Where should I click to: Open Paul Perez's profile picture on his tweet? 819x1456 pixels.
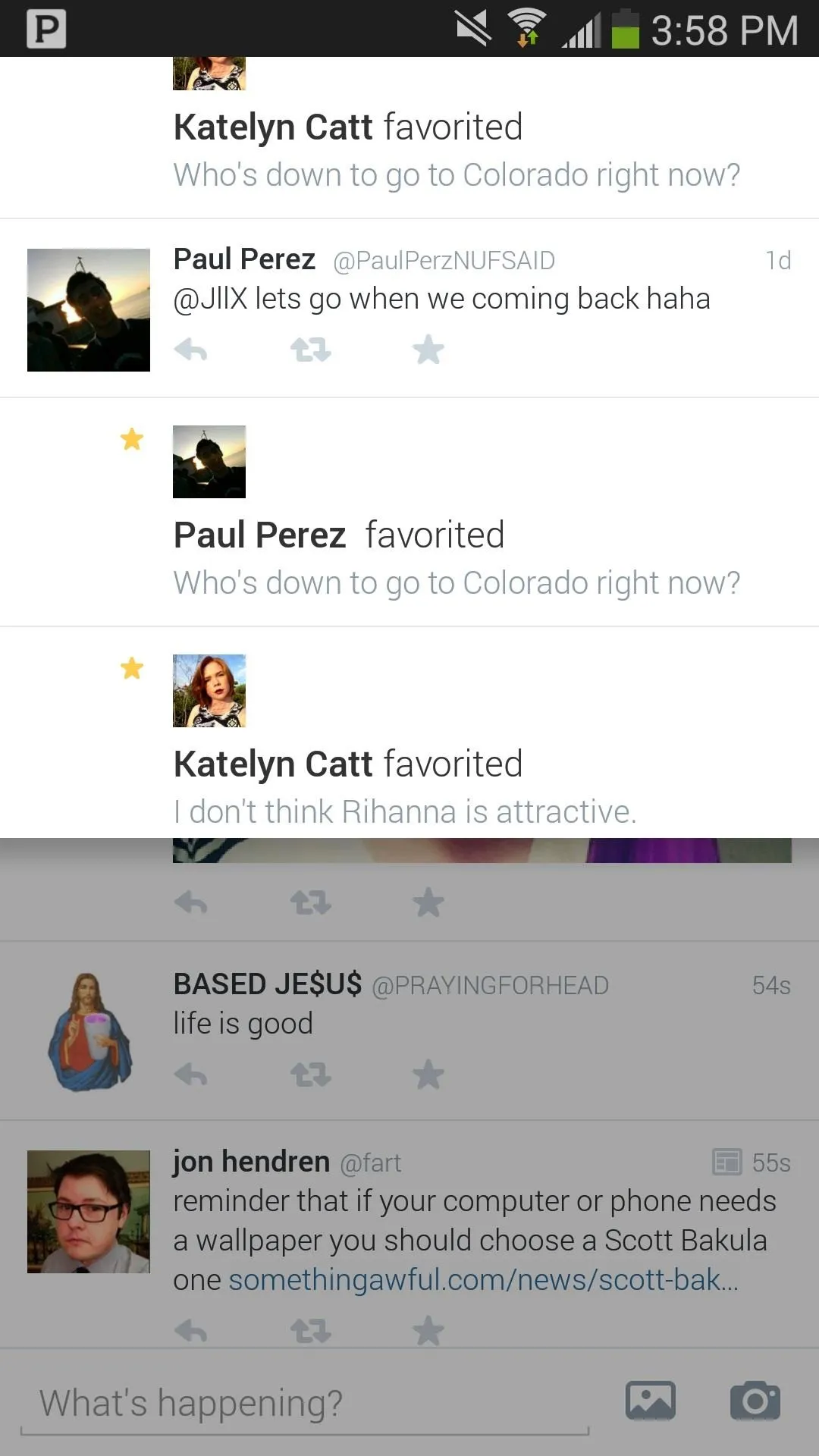[89, 310]
